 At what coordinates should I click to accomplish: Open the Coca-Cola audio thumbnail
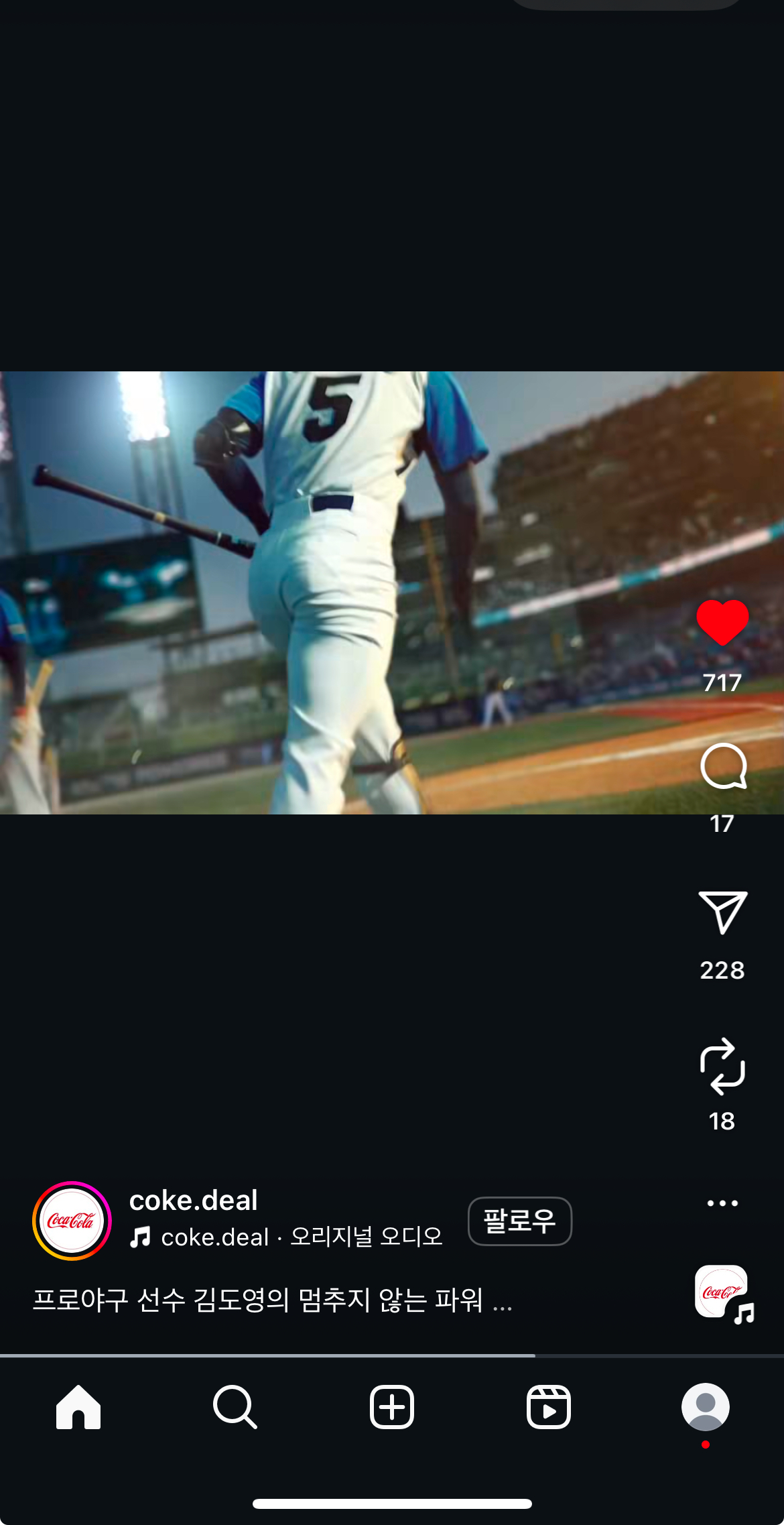pos(722,1292)
